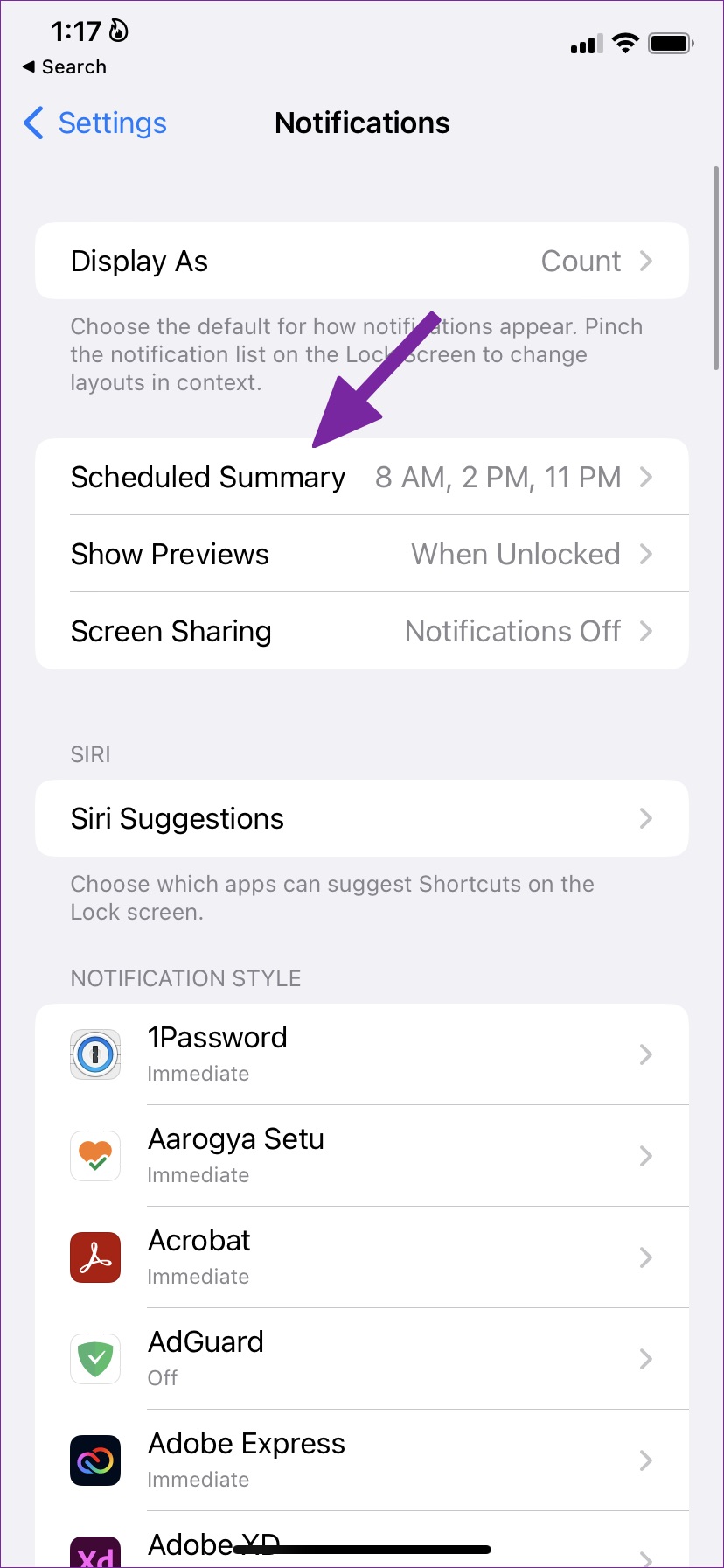Open the Show Previews setting

(362, 555)
